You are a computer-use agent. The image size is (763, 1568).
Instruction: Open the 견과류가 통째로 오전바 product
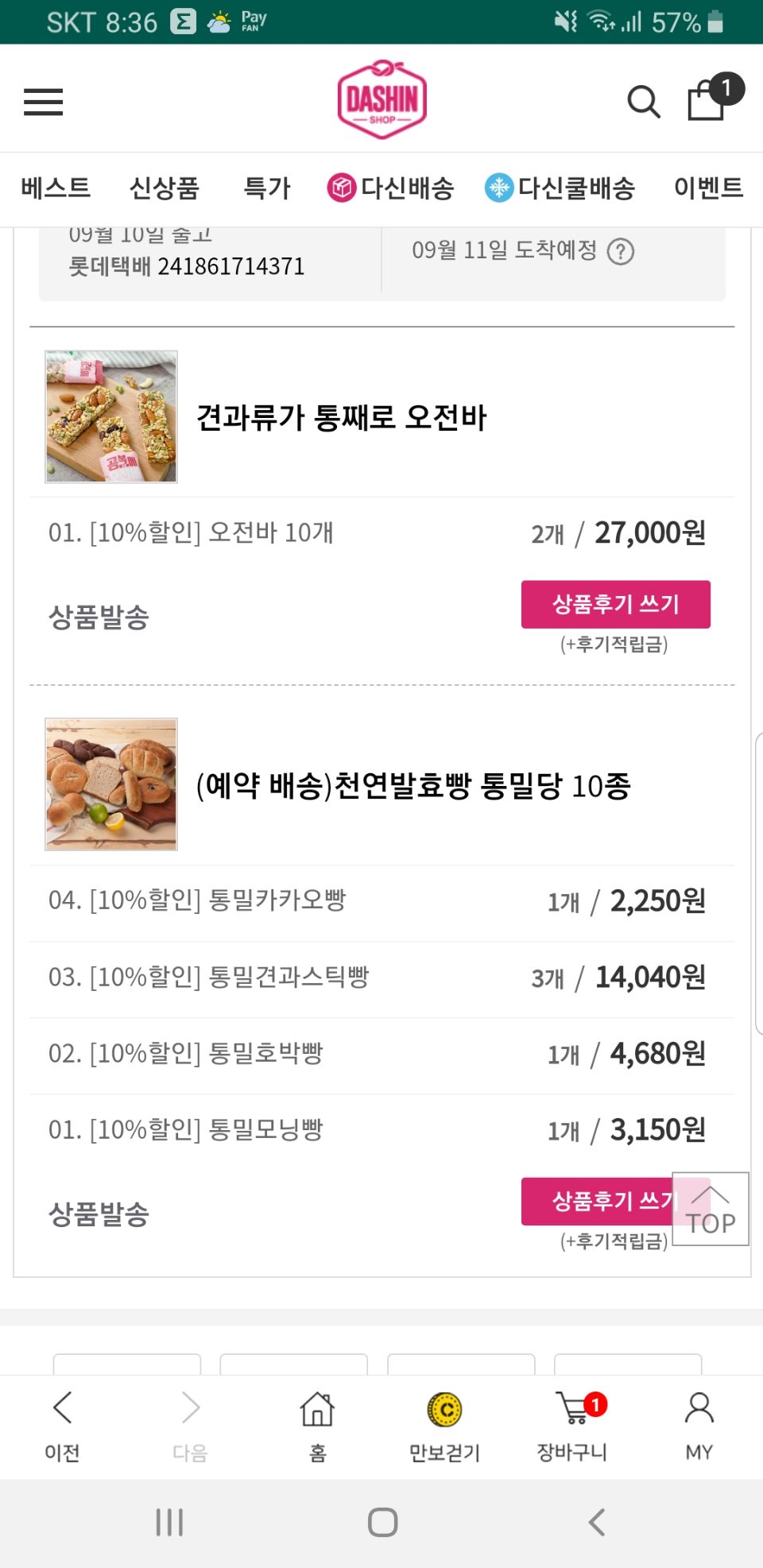341,417
